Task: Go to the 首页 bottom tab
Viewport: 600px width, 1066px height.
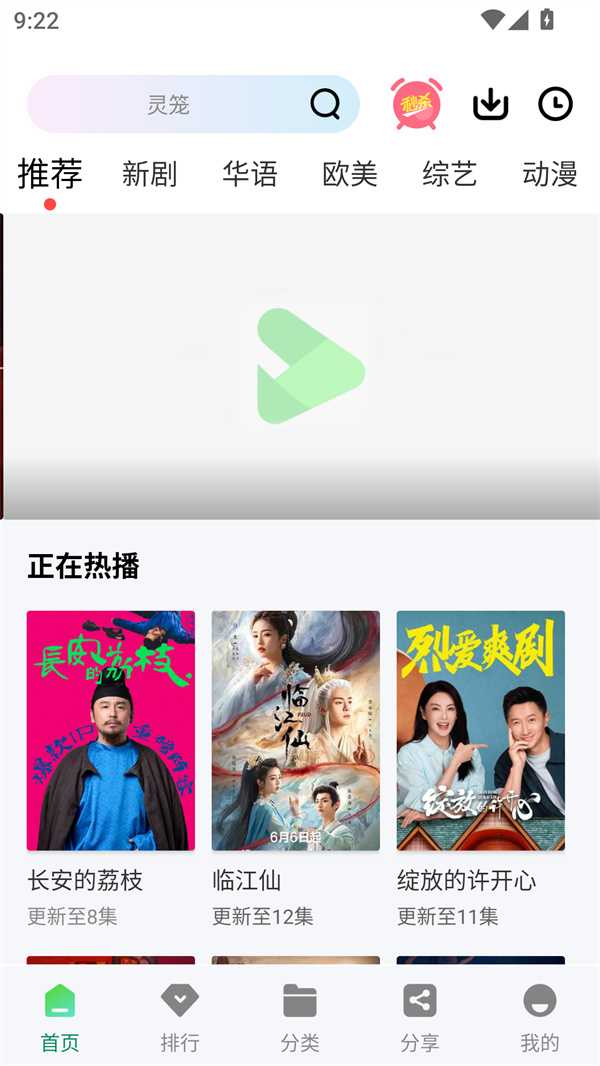Action: (60, 1016)
